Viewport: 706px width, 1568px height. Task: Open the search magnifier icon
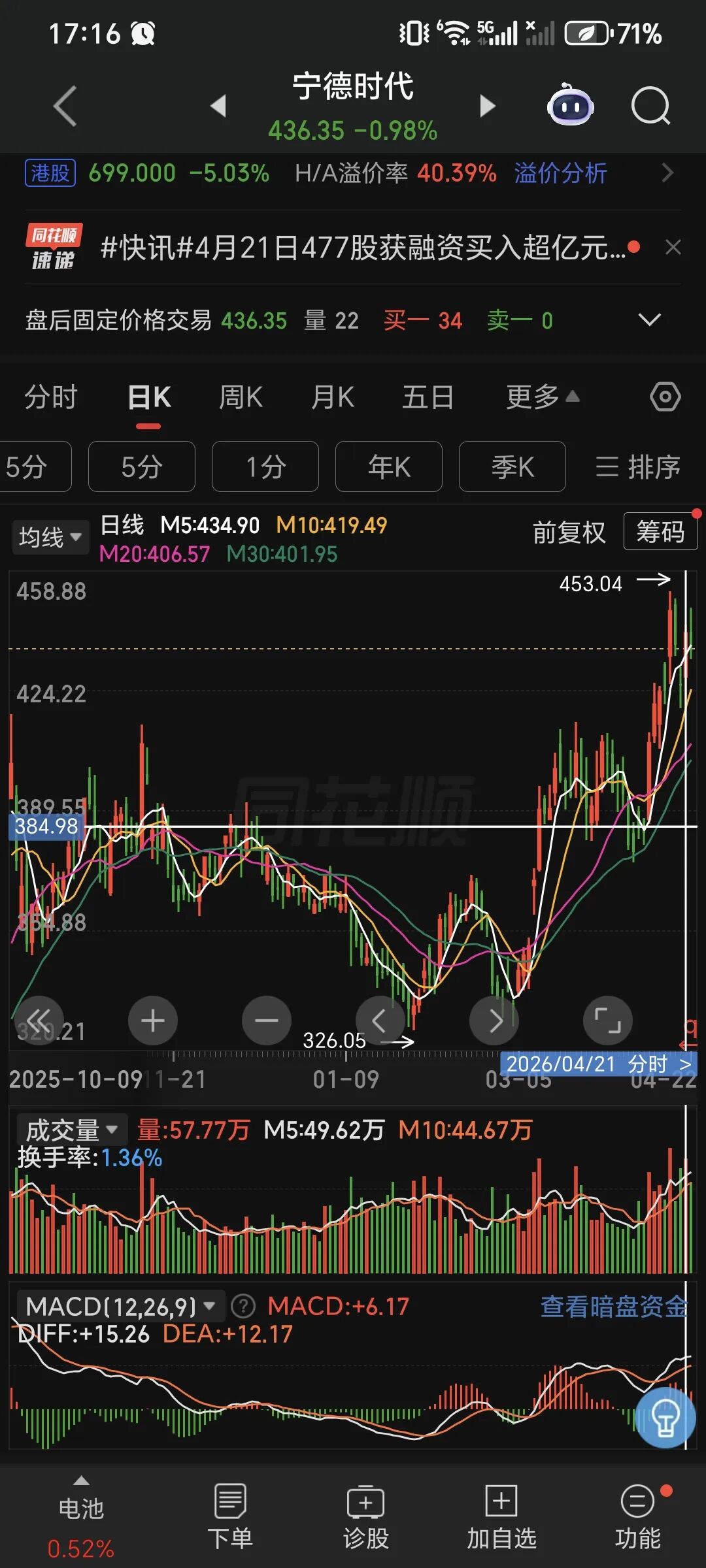(650, 106)
